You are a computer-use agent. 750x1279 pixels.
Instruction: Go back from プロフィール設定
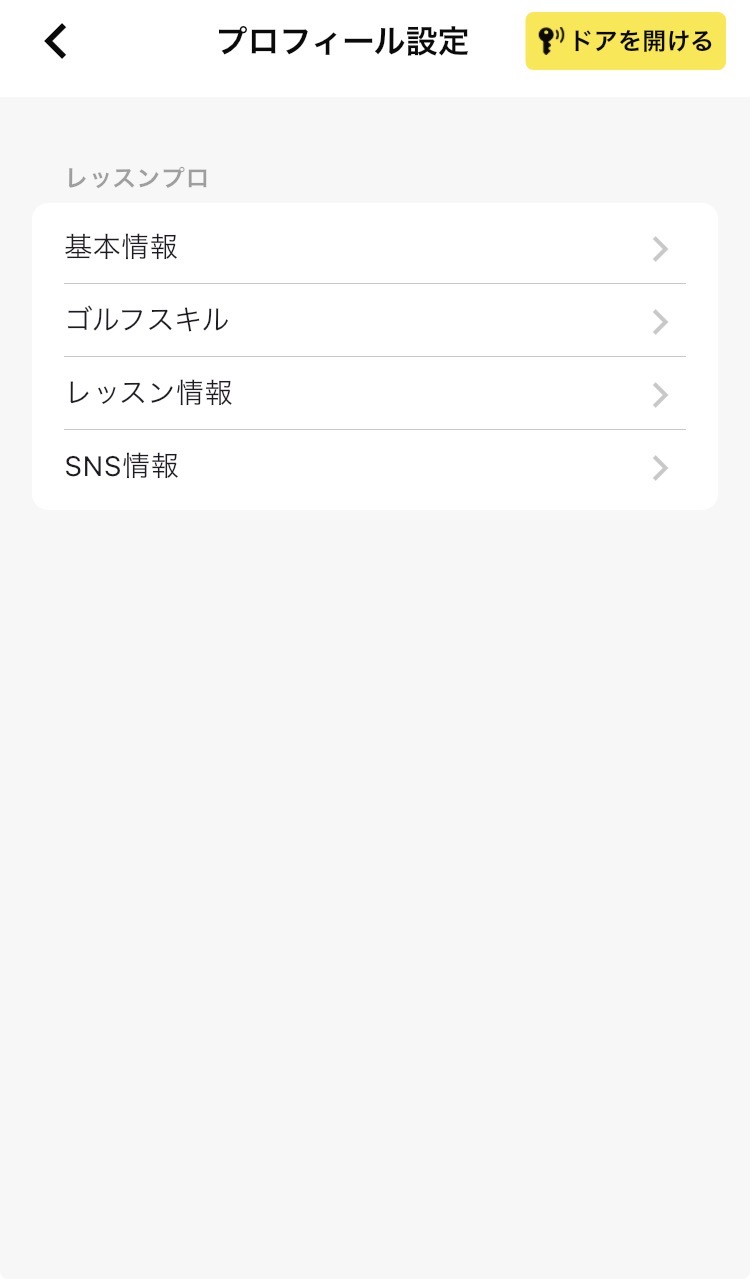click(x=56, y=42)
